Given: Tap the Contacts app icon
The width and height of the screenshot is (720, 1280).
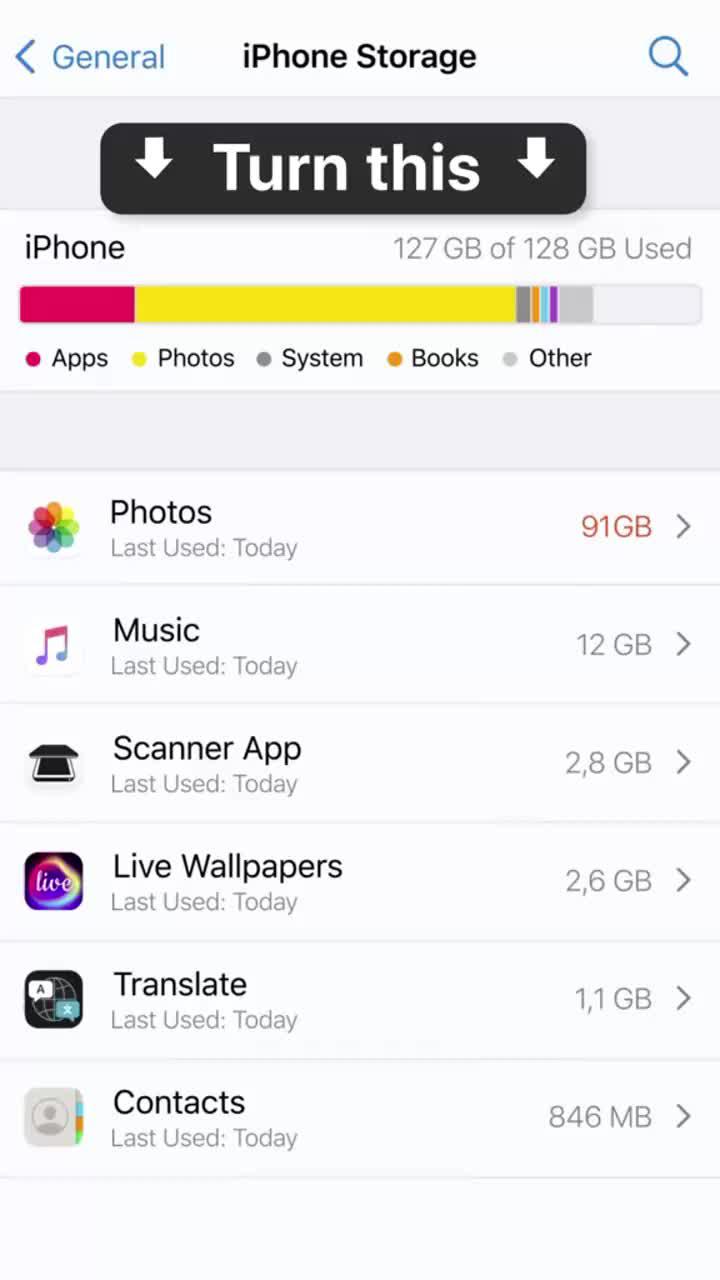Looking at the screenshot, I should pyautogui.click(x=53, y=1117).
